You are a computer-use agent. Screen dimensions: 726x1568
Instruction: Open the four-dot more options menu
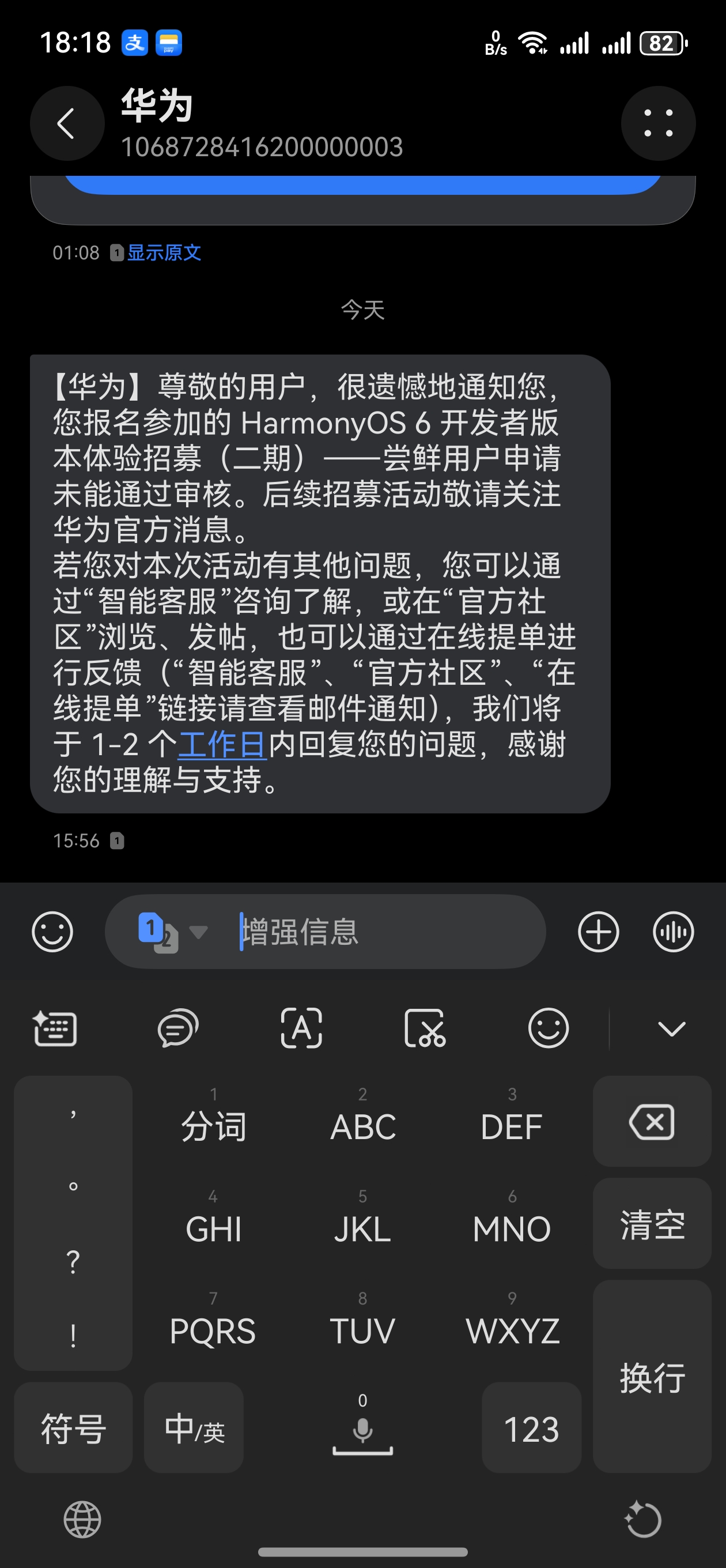(658, 123)
